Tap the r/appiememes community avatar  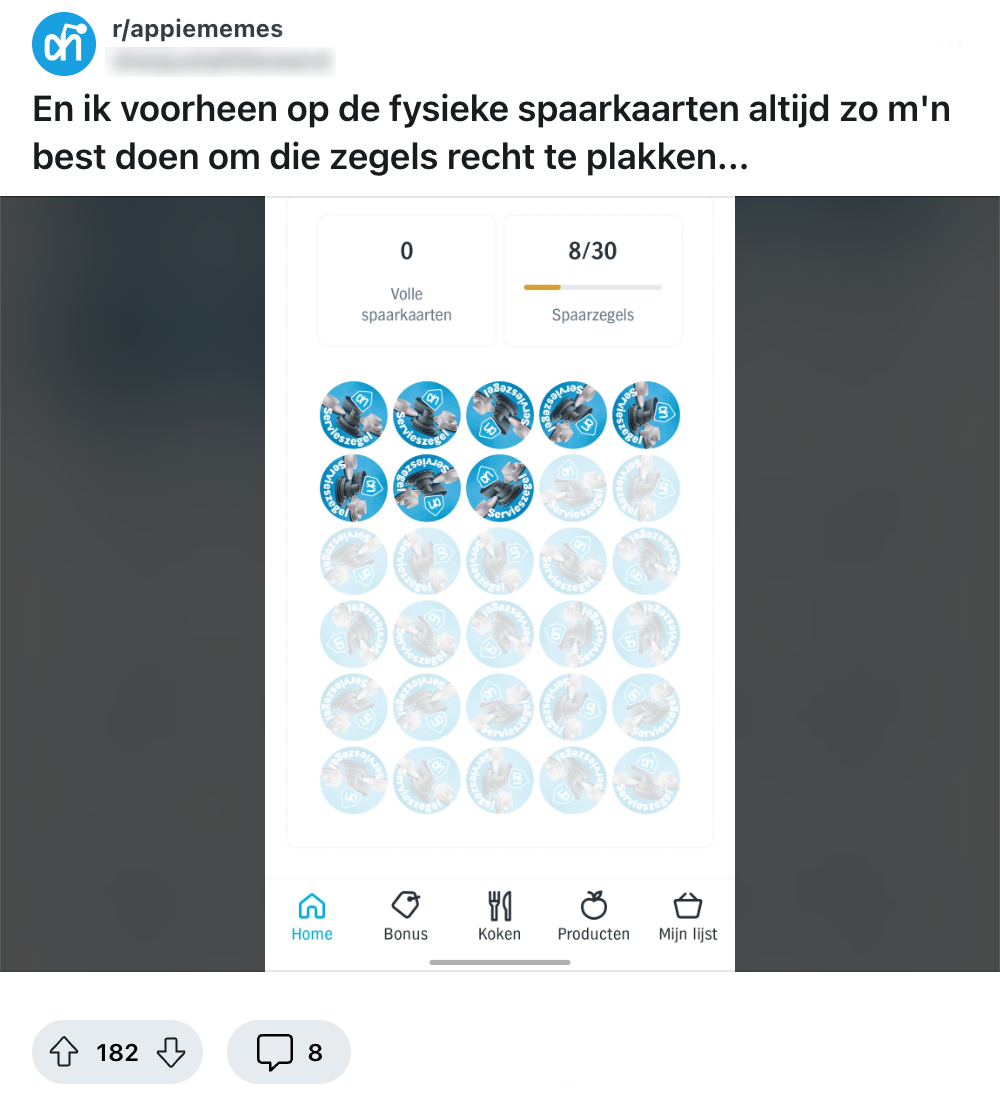[64, 45]
